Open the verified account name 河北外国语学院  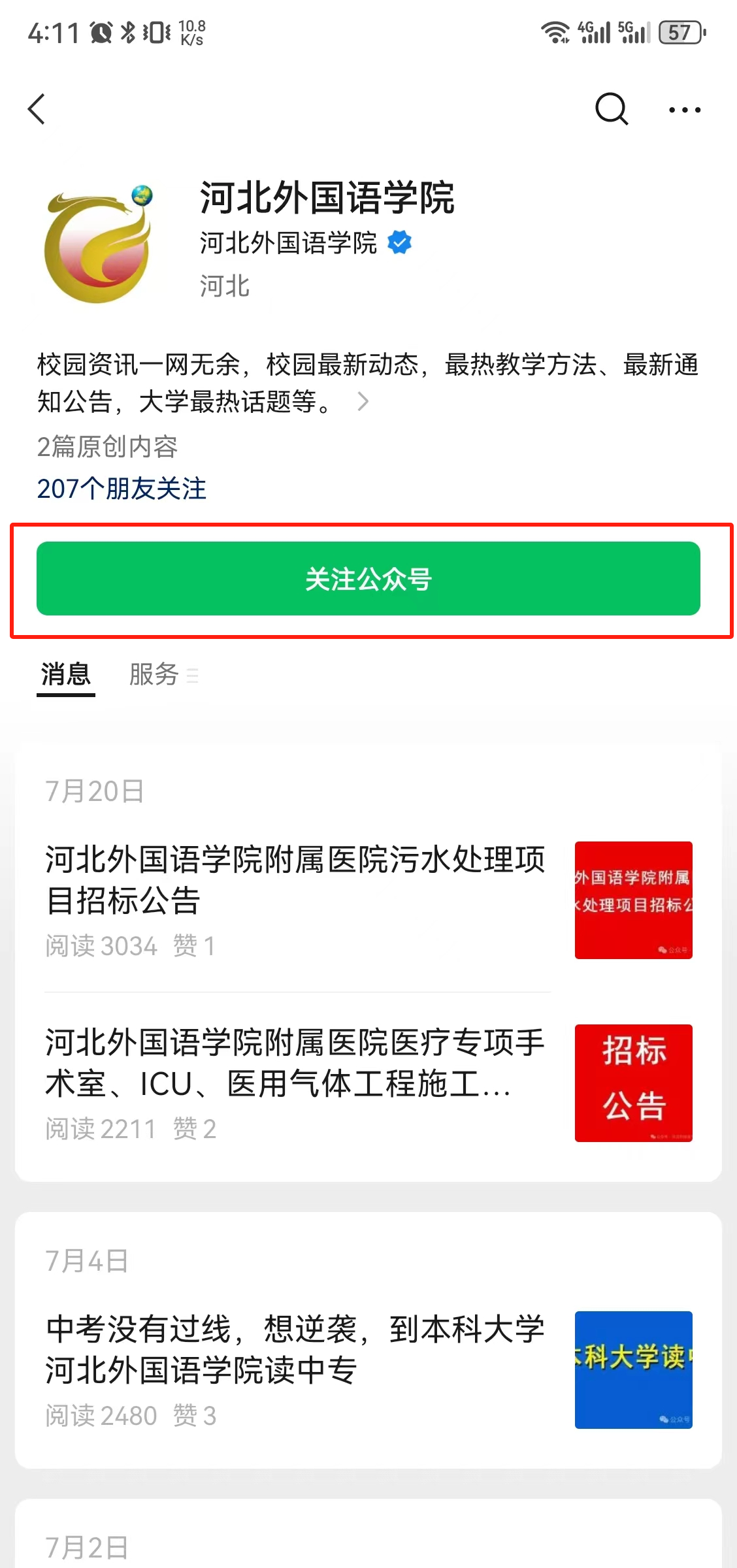coord(288,243)
